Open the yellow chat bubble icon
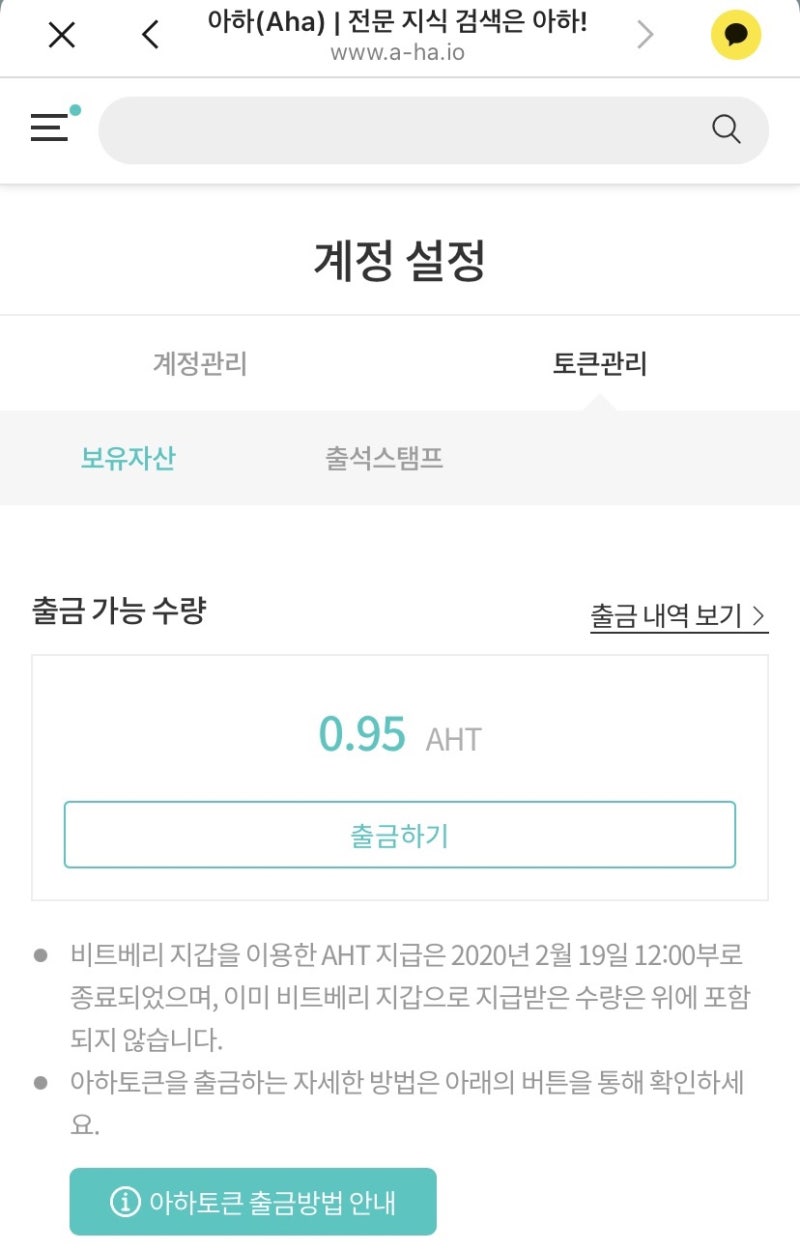 [x=736, y=34]
